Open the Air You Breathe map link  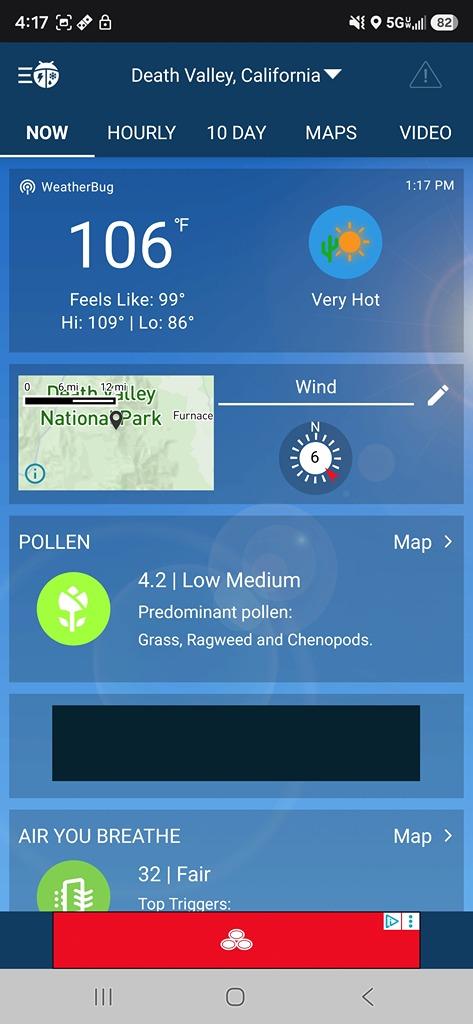423,836
